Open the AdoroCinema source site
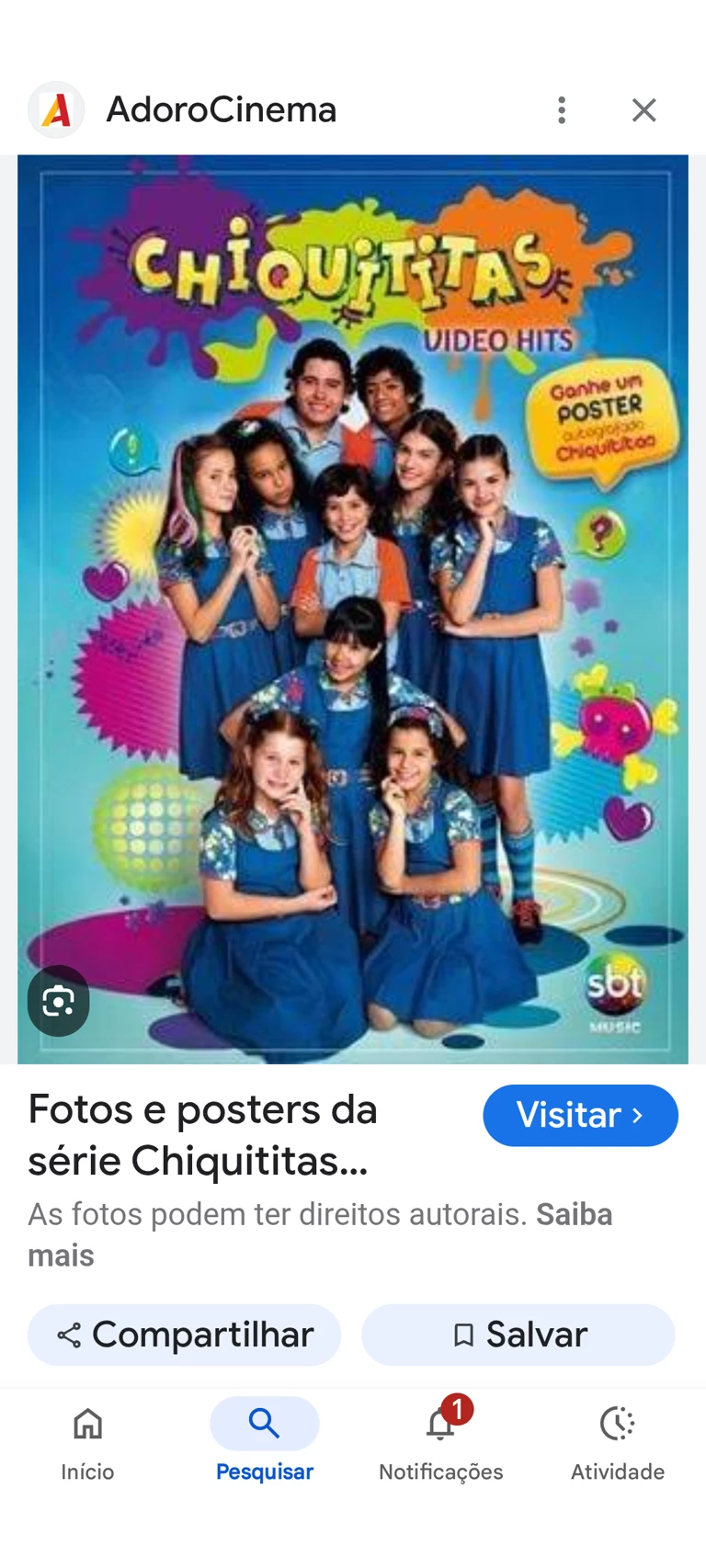The image size is (706, 1568). click(221, 110)
